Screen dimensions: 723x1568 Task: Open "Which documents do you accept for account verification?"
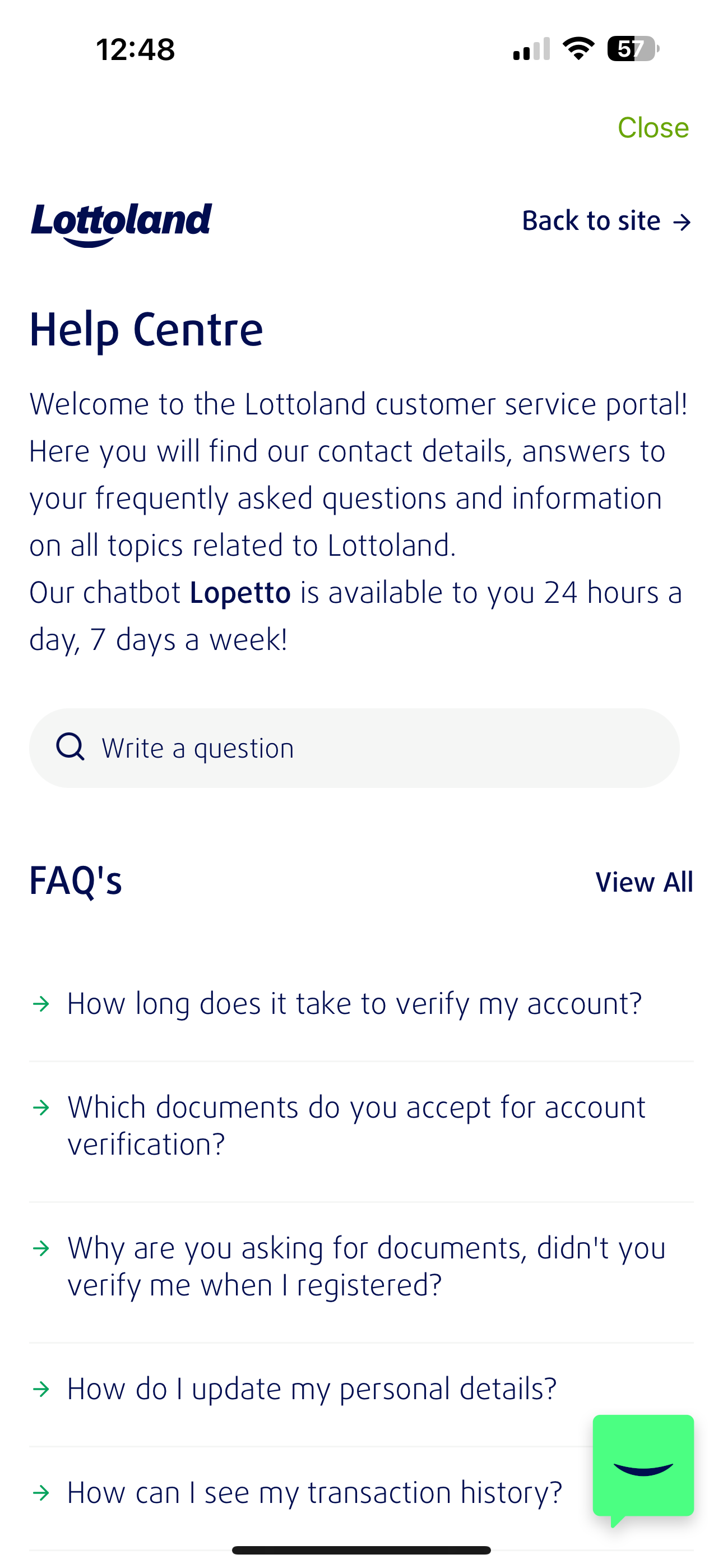pyautogui.click(x=357, y=1126)
